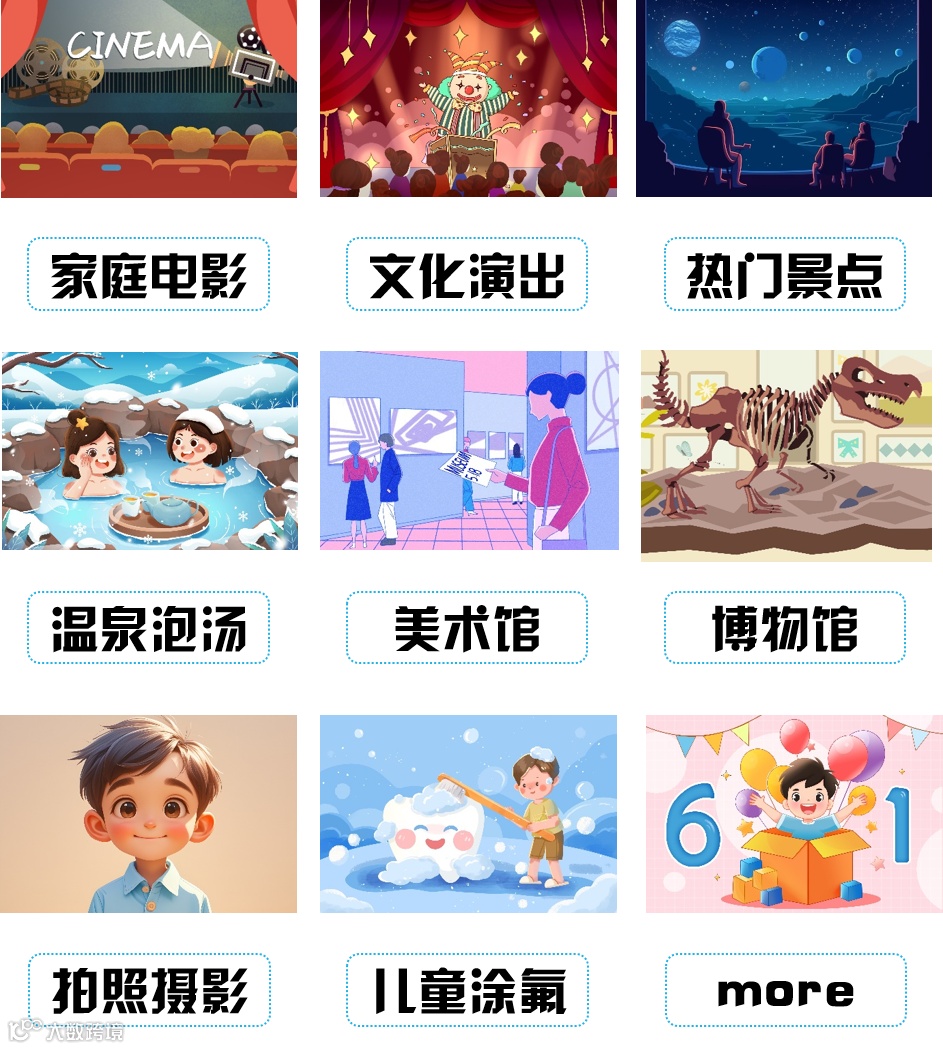Viewport: 943px width, 1049px height.
Task: Open the 家庭电影 cinema picture
Action: 148,100
